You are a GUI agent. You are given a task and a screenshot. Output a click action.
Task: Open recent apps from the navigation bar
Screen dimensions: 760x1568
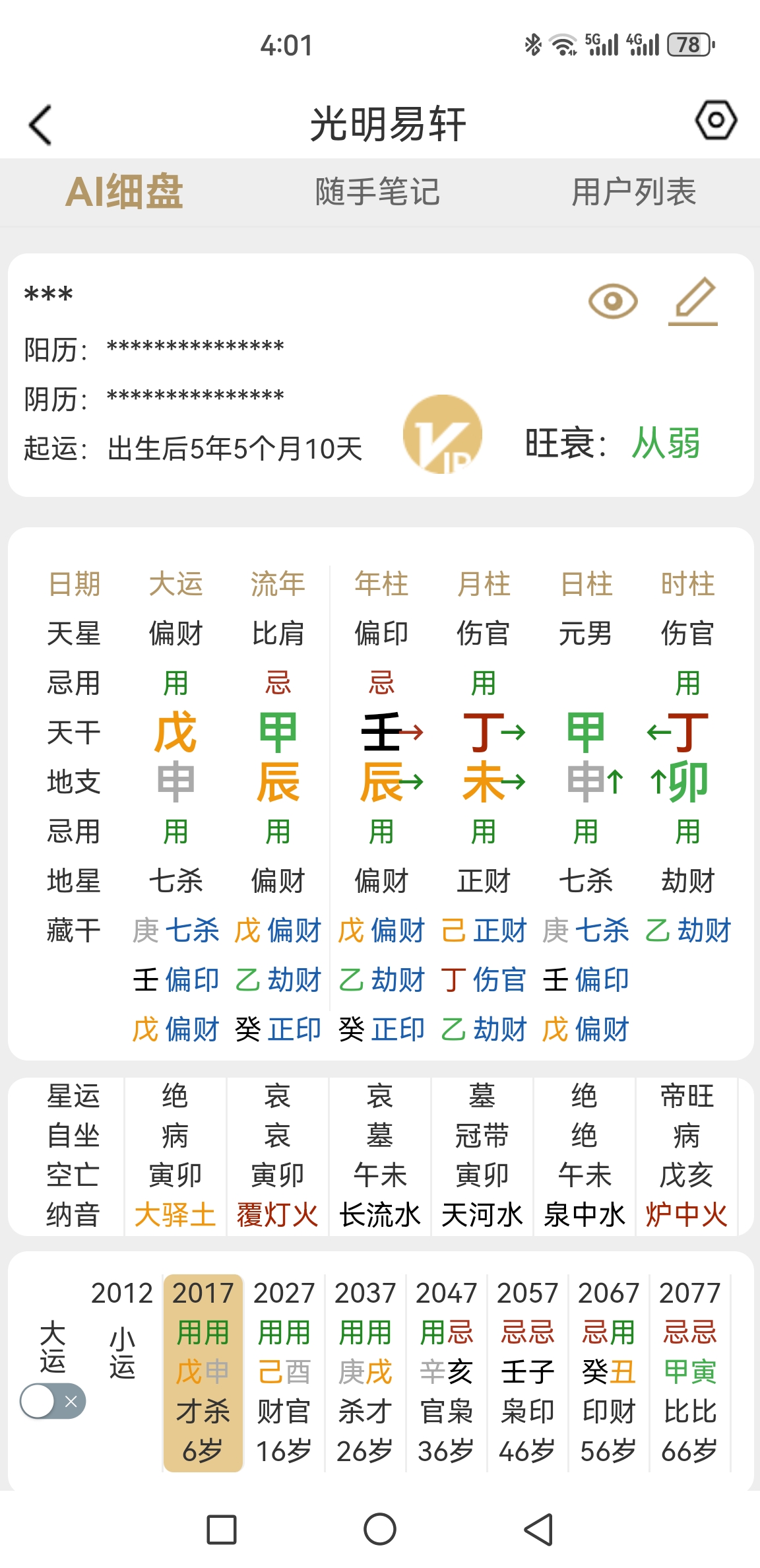222,1529
